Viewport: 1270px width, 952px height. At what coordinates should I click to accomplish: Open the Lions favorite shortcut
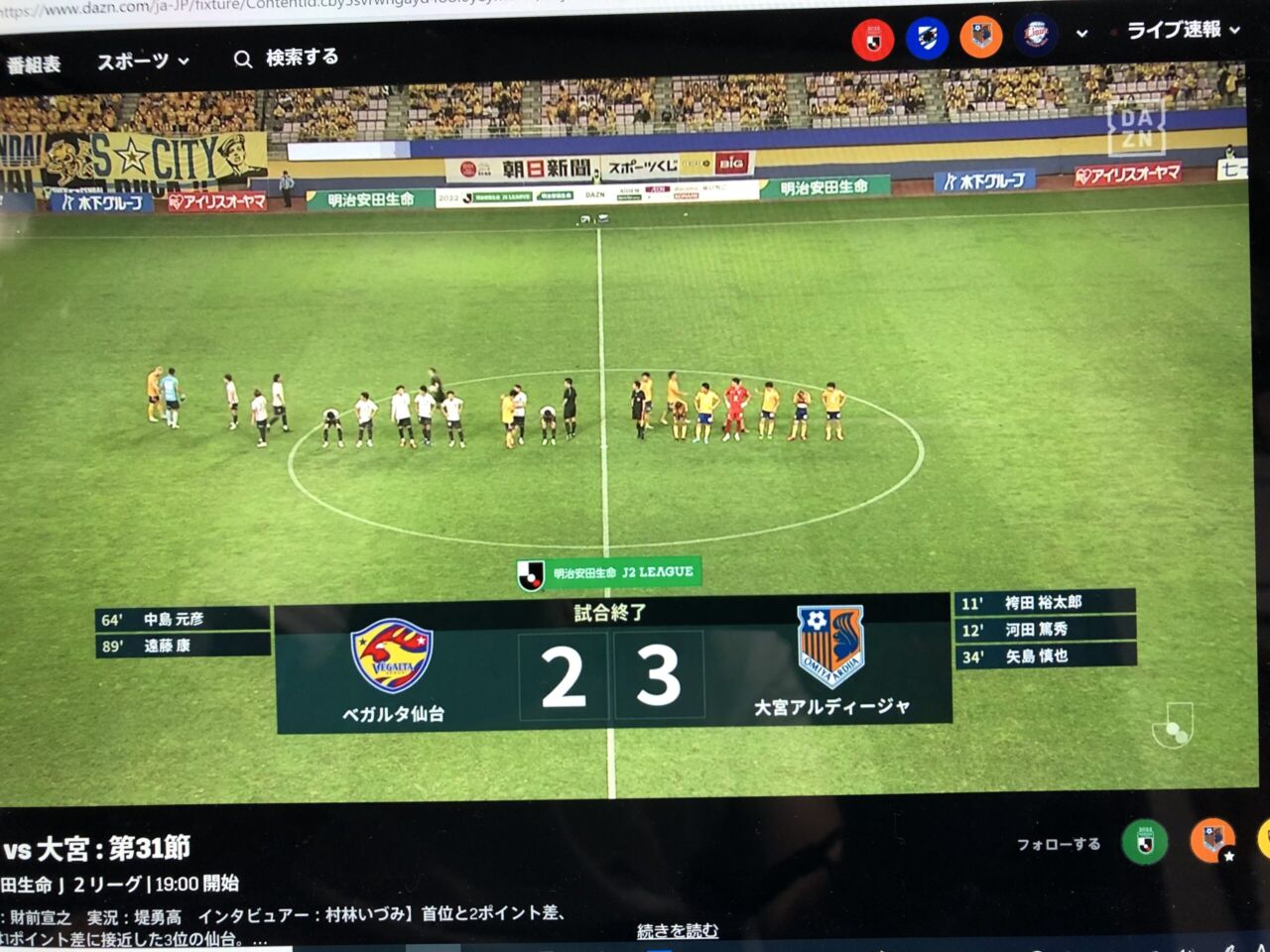[x=1036, y=36]
